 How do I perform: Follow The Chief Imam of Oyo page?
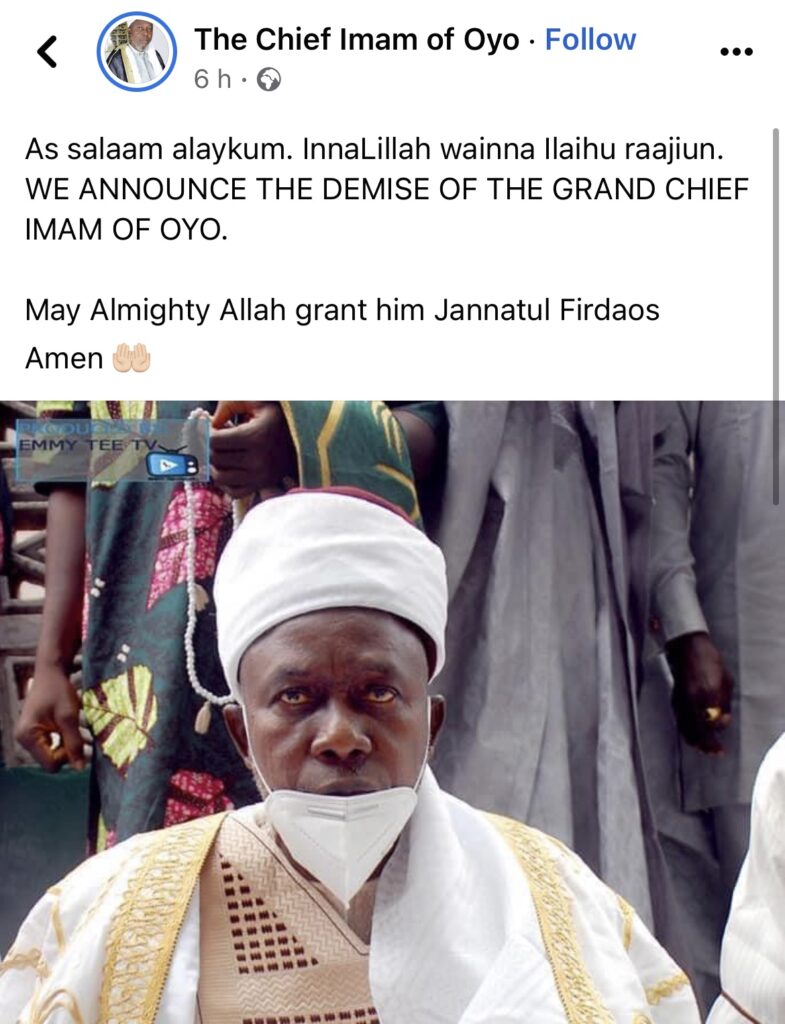(x=590, y=40)
